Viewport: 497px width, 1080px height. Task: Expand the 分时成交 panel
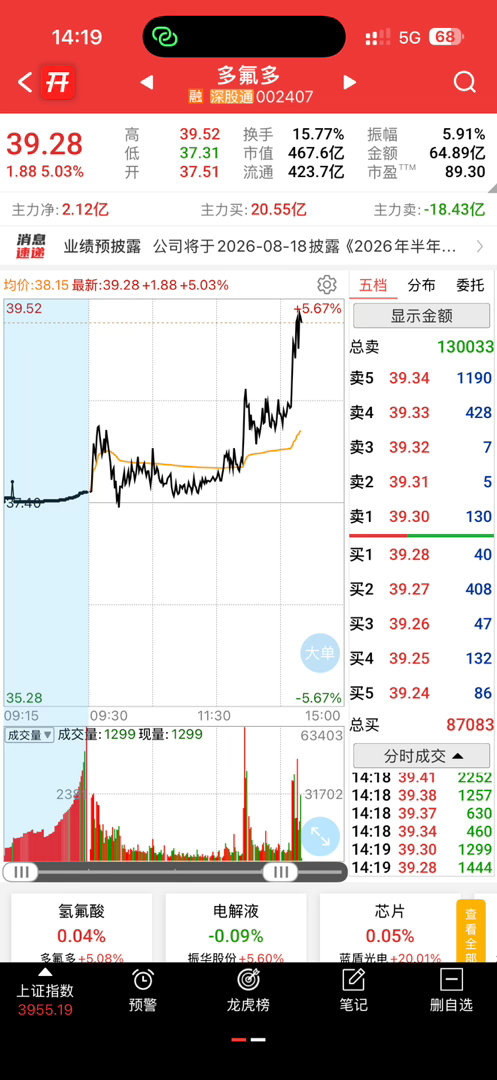click(422, 756)
